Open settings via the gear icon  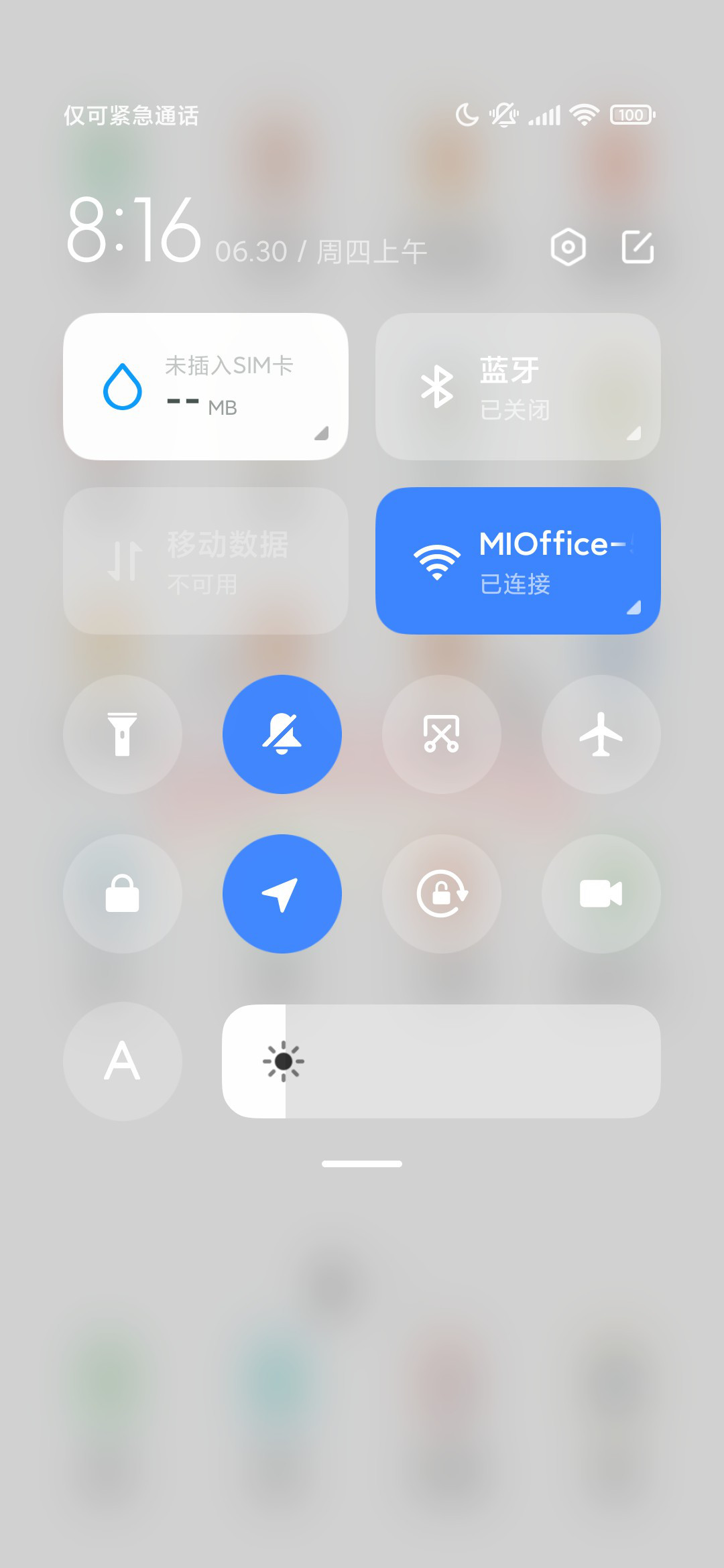(x=568, y=247)
